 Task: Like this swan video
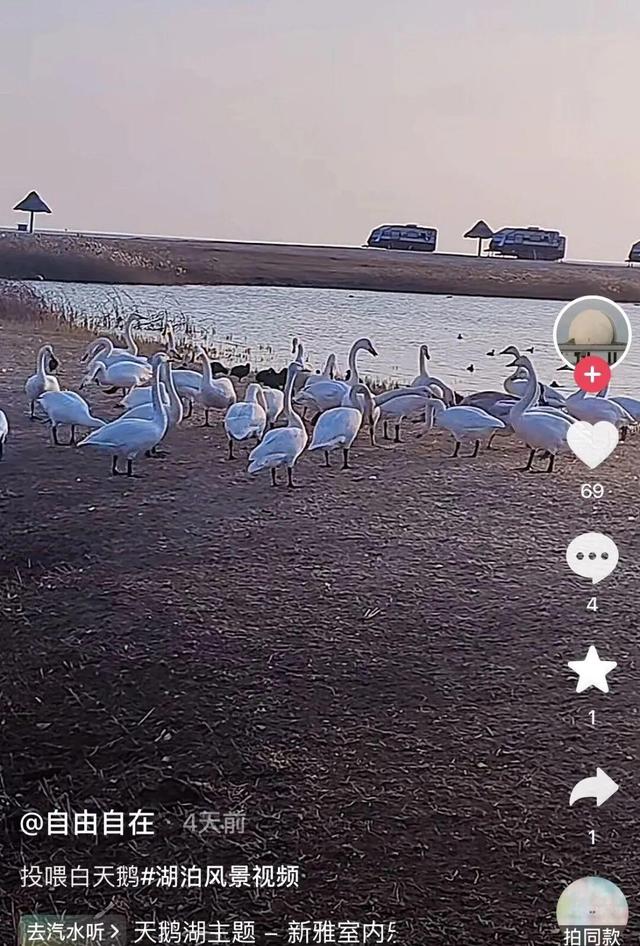pyautogui.click(x=592, y=444)
